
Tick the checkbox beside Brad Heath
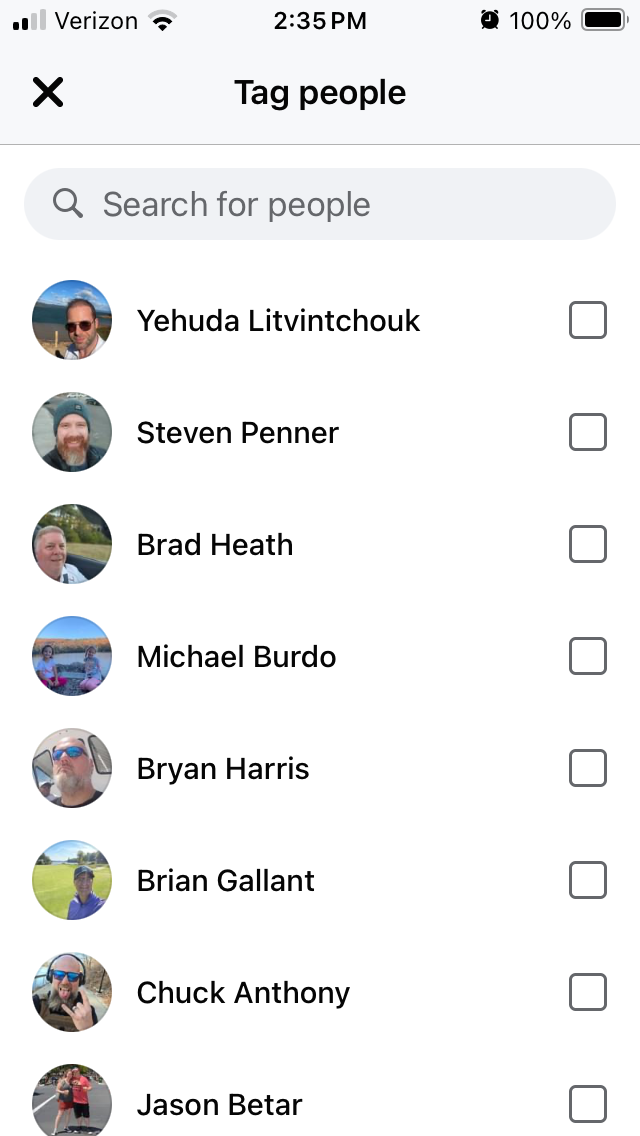click(x=588, y=545)
